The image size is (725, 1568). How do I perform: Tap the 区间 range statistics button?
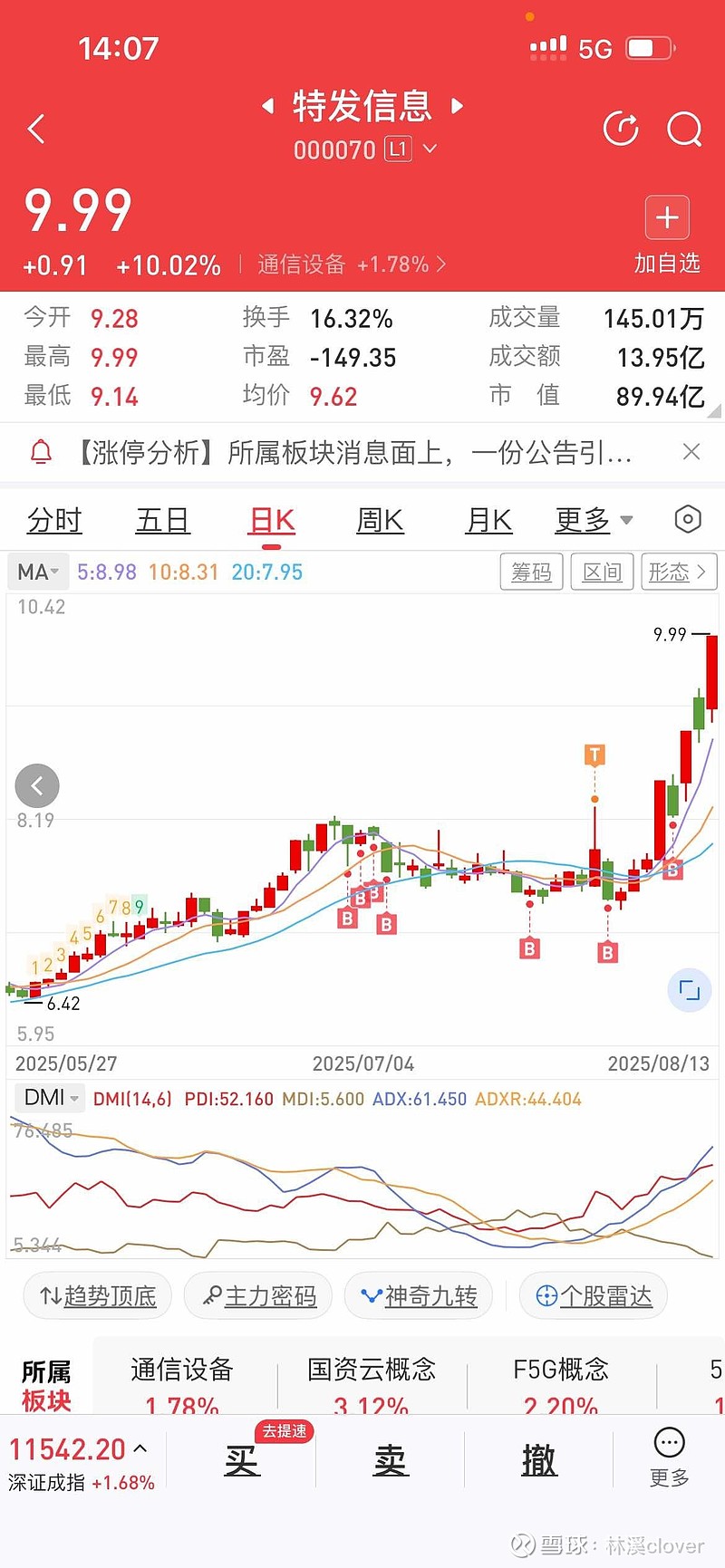pyautogui.click(x=602, y=572)
